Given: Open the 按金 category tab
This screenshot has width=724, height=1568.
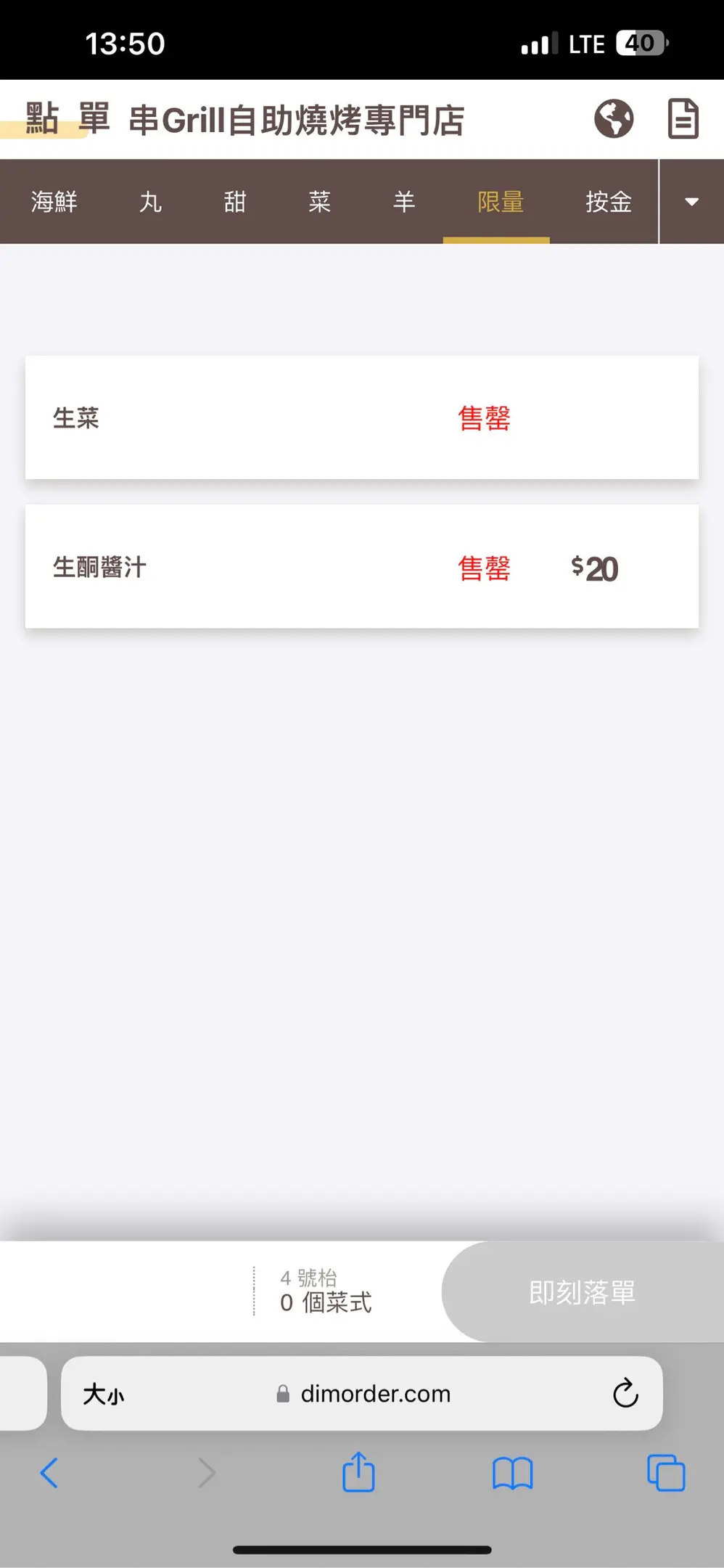Looking at the screenshot, I should (608, 202).
